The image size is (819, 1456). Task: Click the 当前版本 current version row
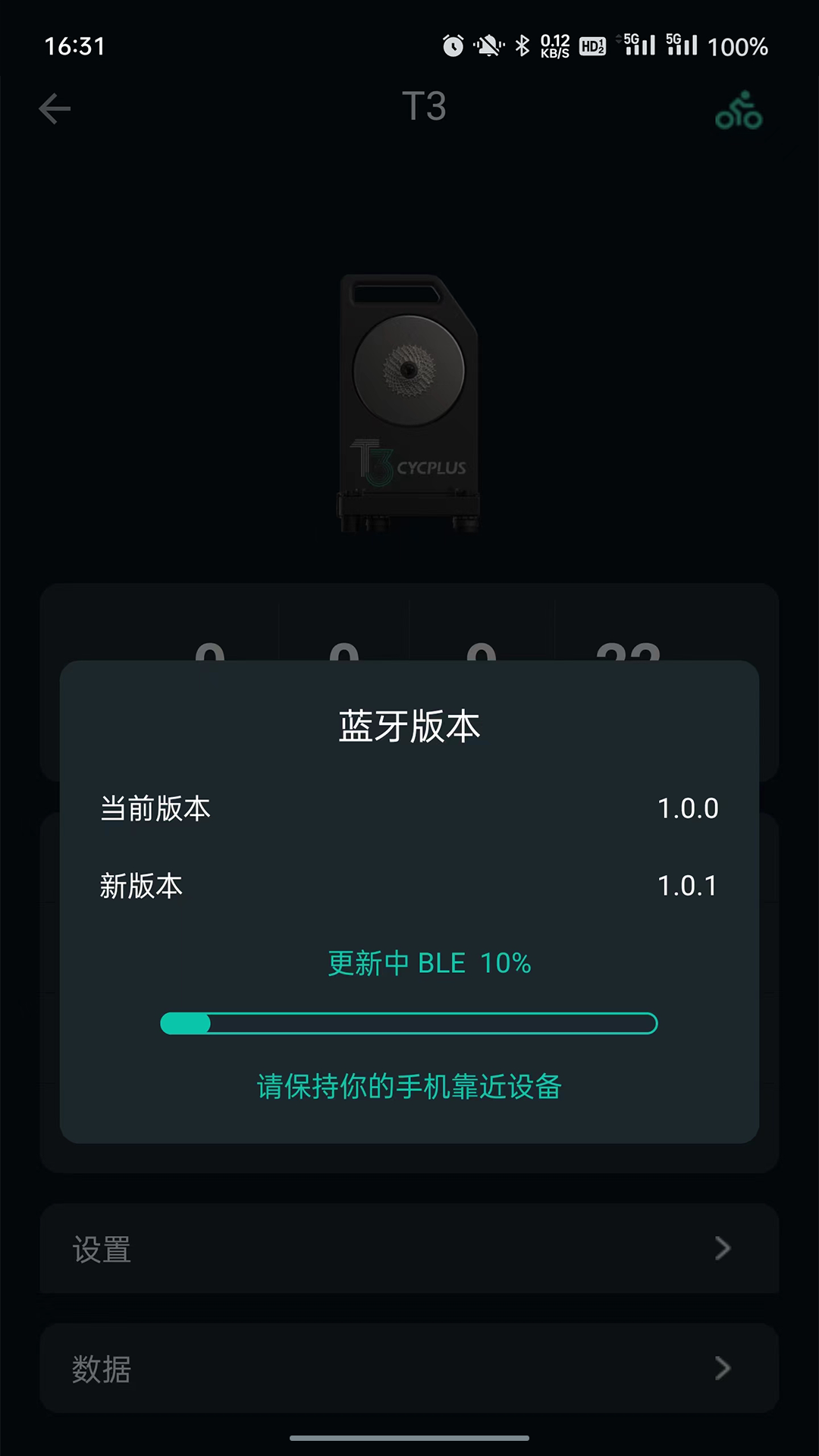pyautogui.click(x=409, y=808)
